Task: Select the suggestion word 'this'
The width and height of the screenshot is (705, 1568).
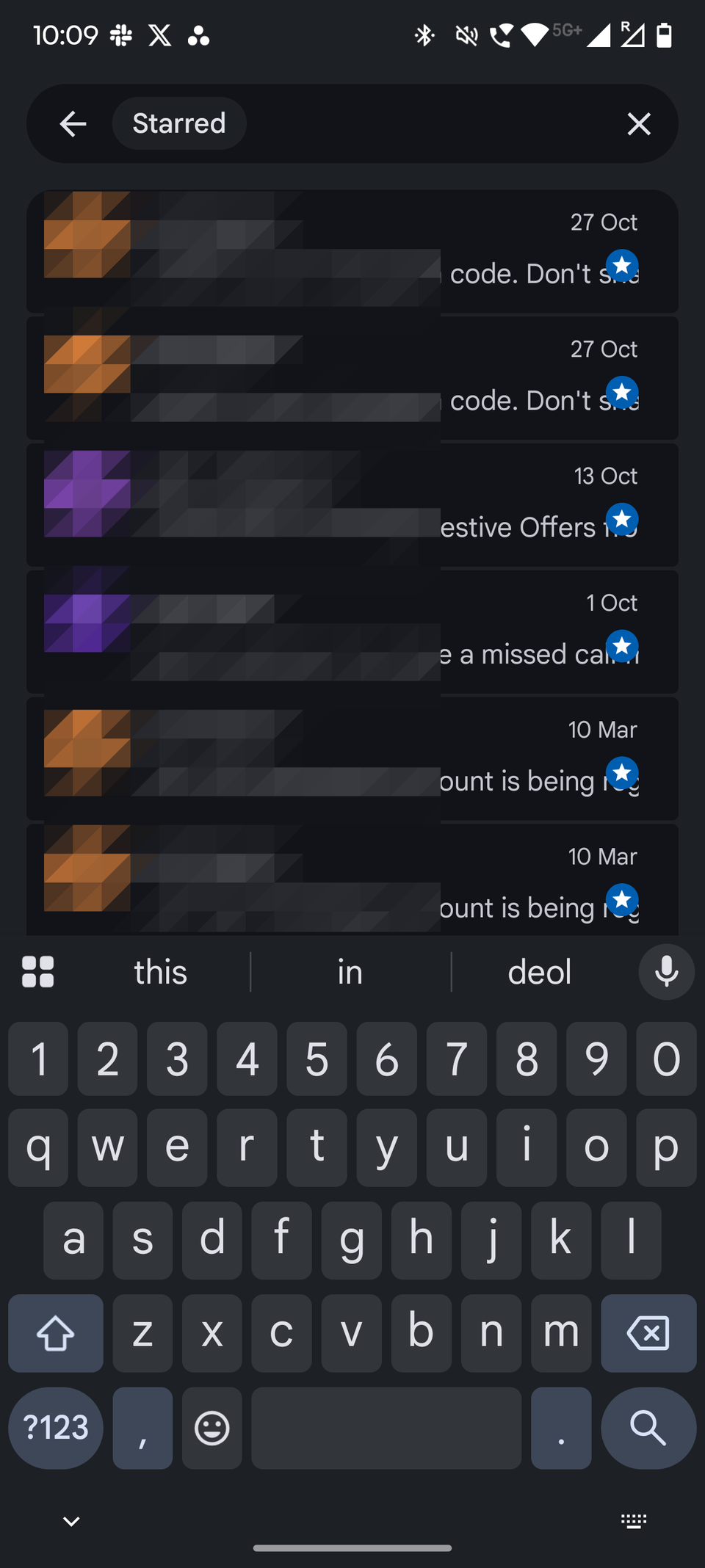Action: coord(160,971)
